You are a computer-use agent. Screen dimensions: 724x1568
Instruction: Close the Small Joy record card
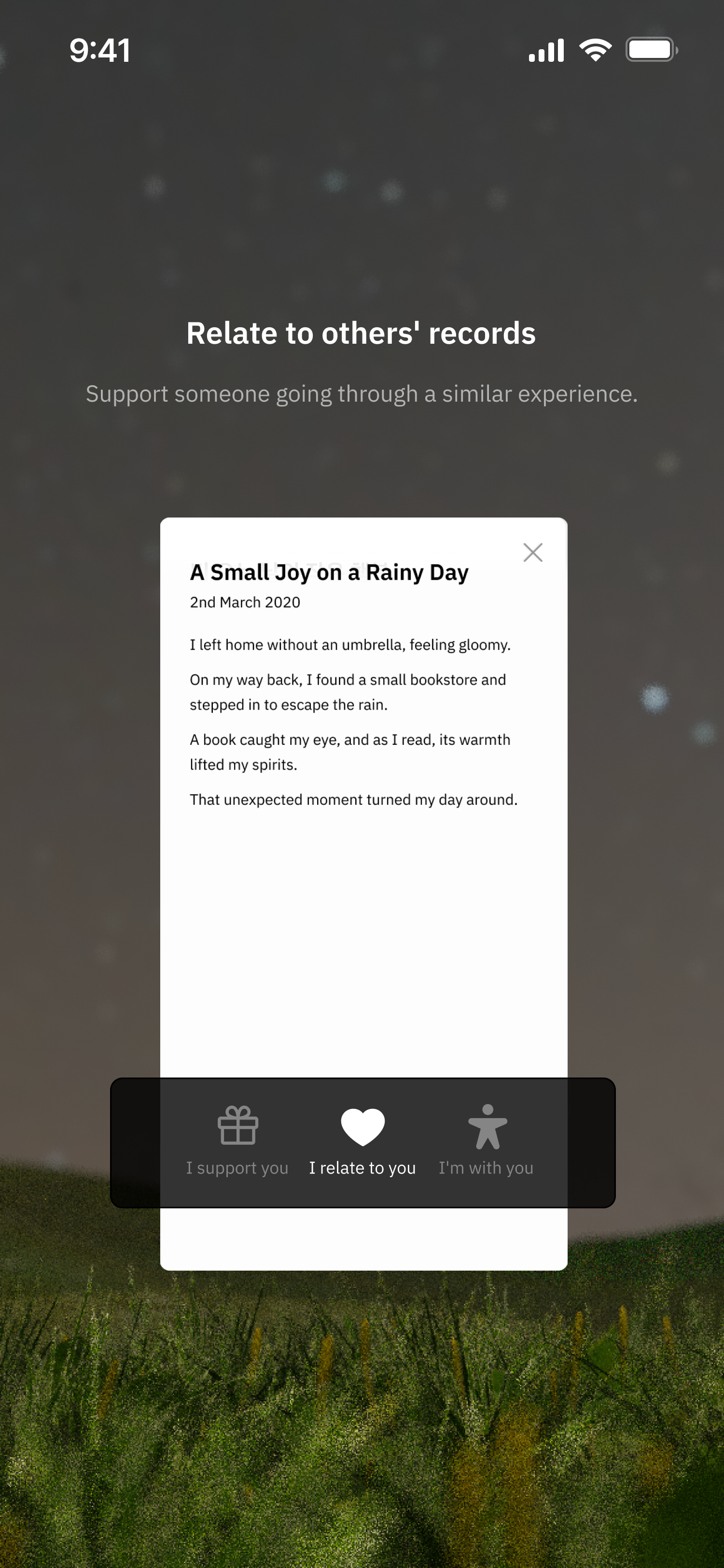tap(532, 553)
